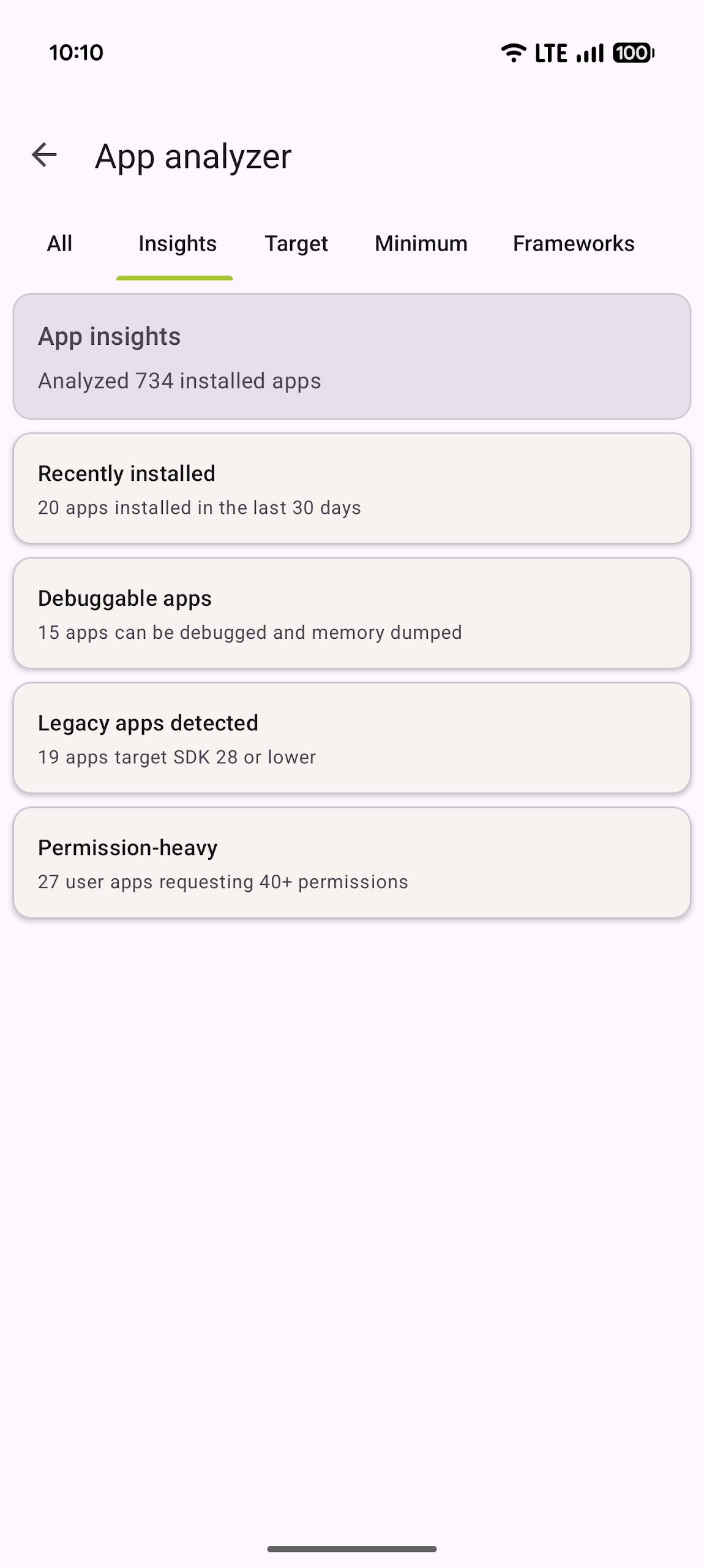Open the Legacy apps detected card

pyautogui.click(x=352, y=738)
